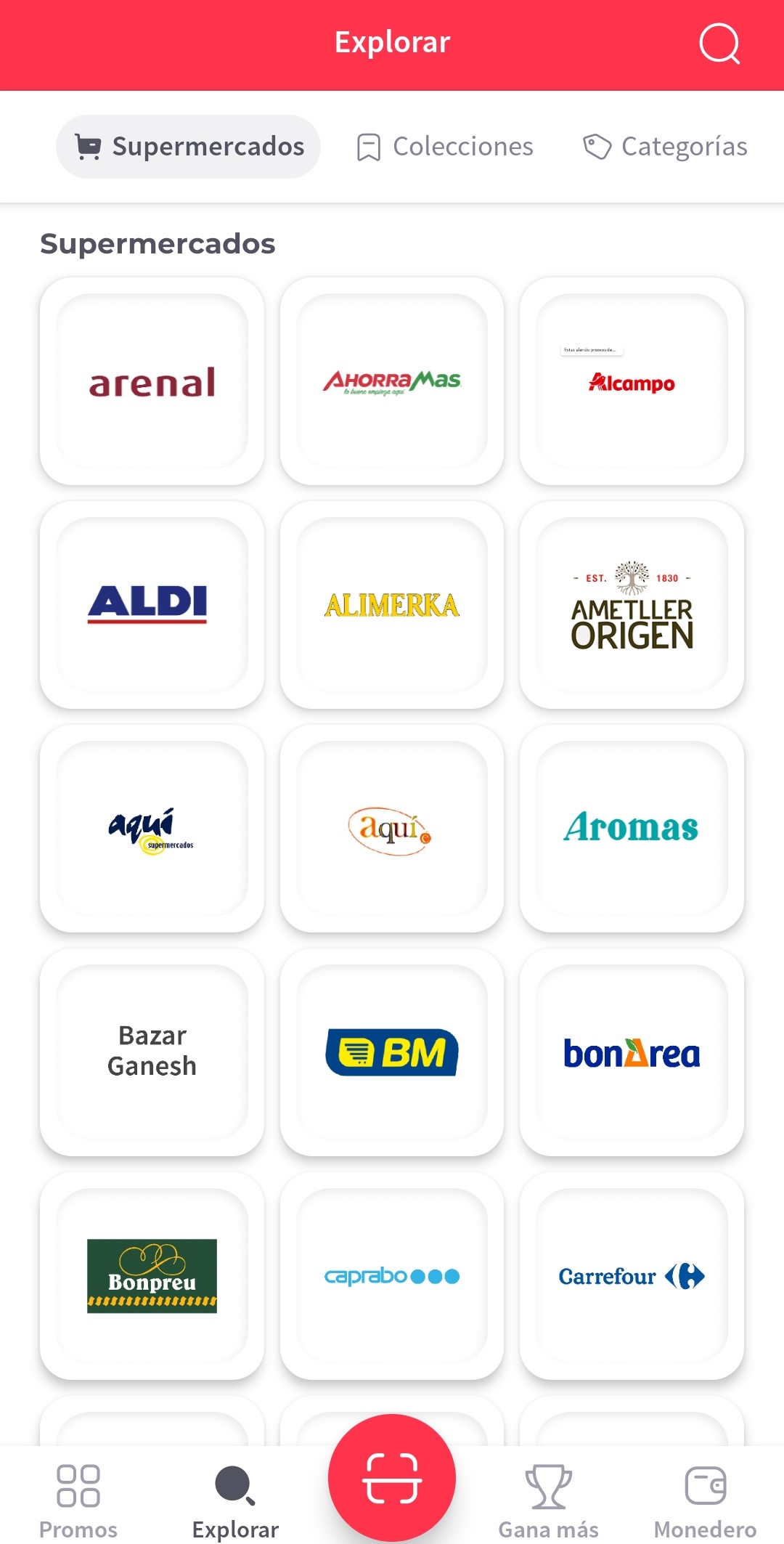
Task: Open the bonÀrea supermarket tile
Action: [632, 1052]
